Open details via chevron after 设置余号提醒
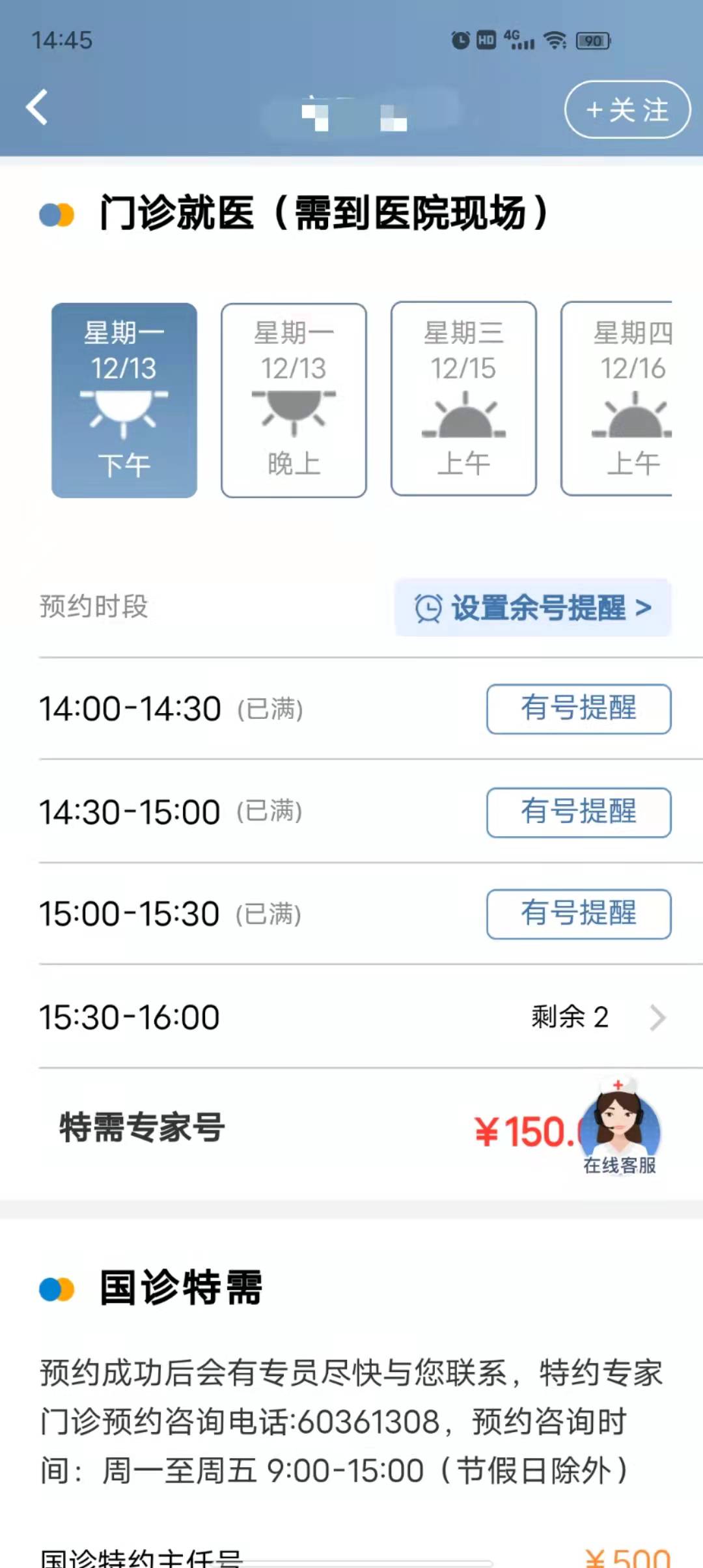703x1568 pixels. (644, 608)
